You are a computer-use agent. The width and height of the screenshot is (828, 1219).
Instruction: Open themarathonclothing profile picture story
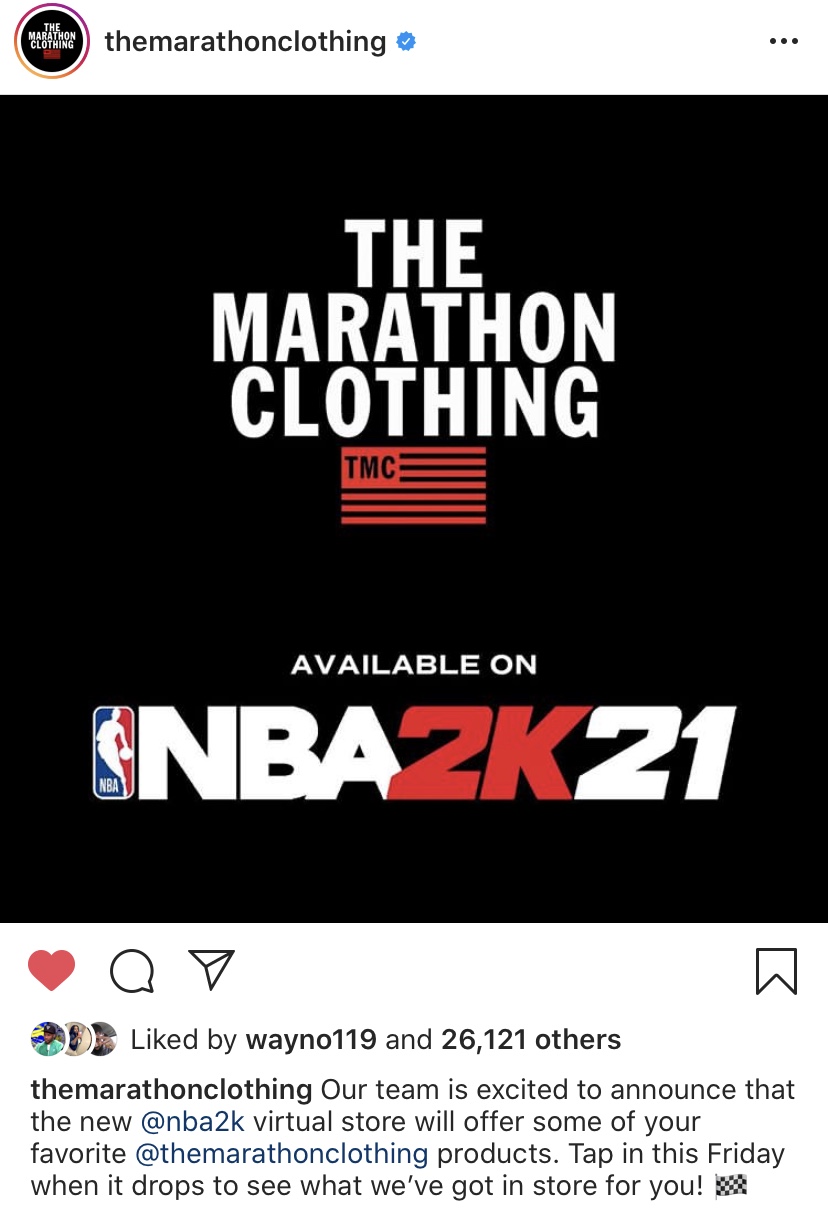coord(52,42)
